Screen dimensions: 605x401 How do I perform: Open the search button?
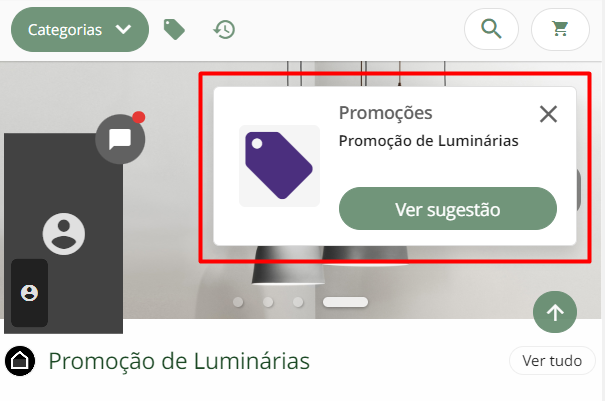coord(491,29)
